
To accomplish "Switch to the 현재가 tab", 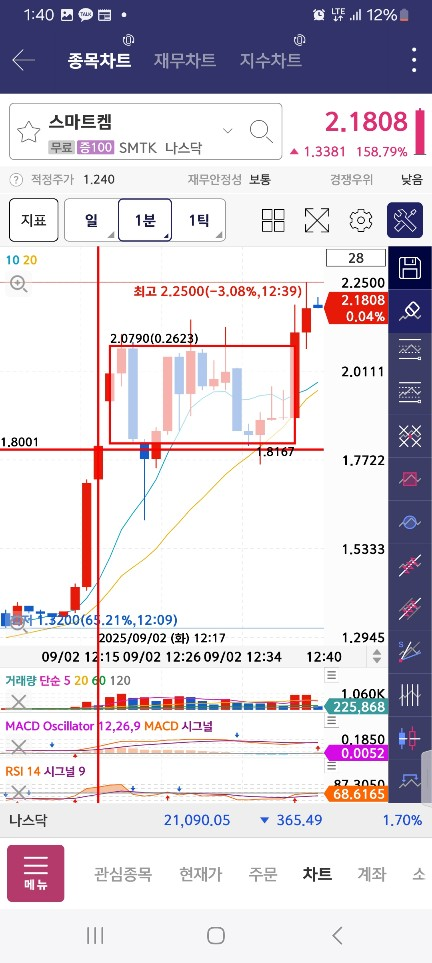I will pyautogui.click(x=200, y=874).
